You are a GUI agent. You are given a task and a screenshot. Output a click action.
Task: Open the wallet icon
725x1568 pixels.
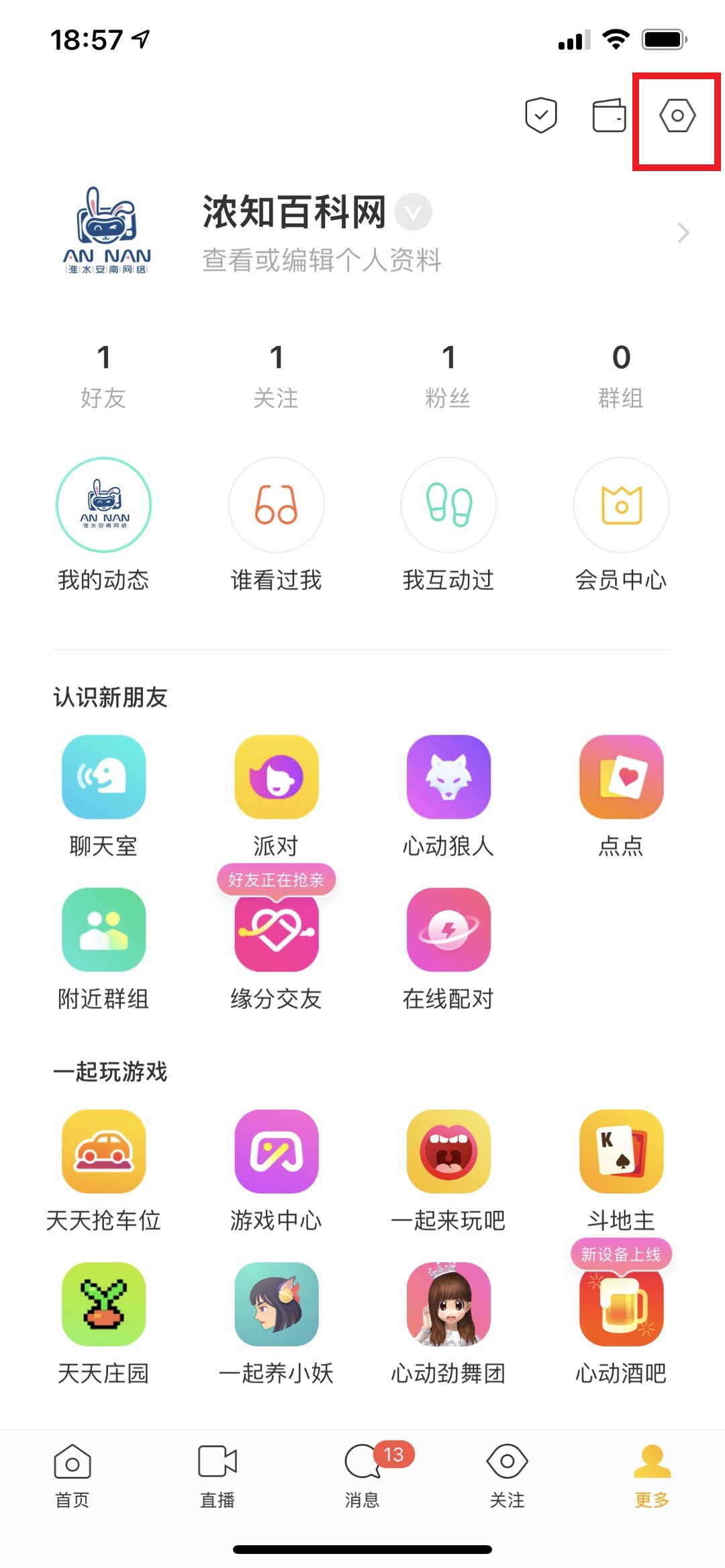pos(609,115)
